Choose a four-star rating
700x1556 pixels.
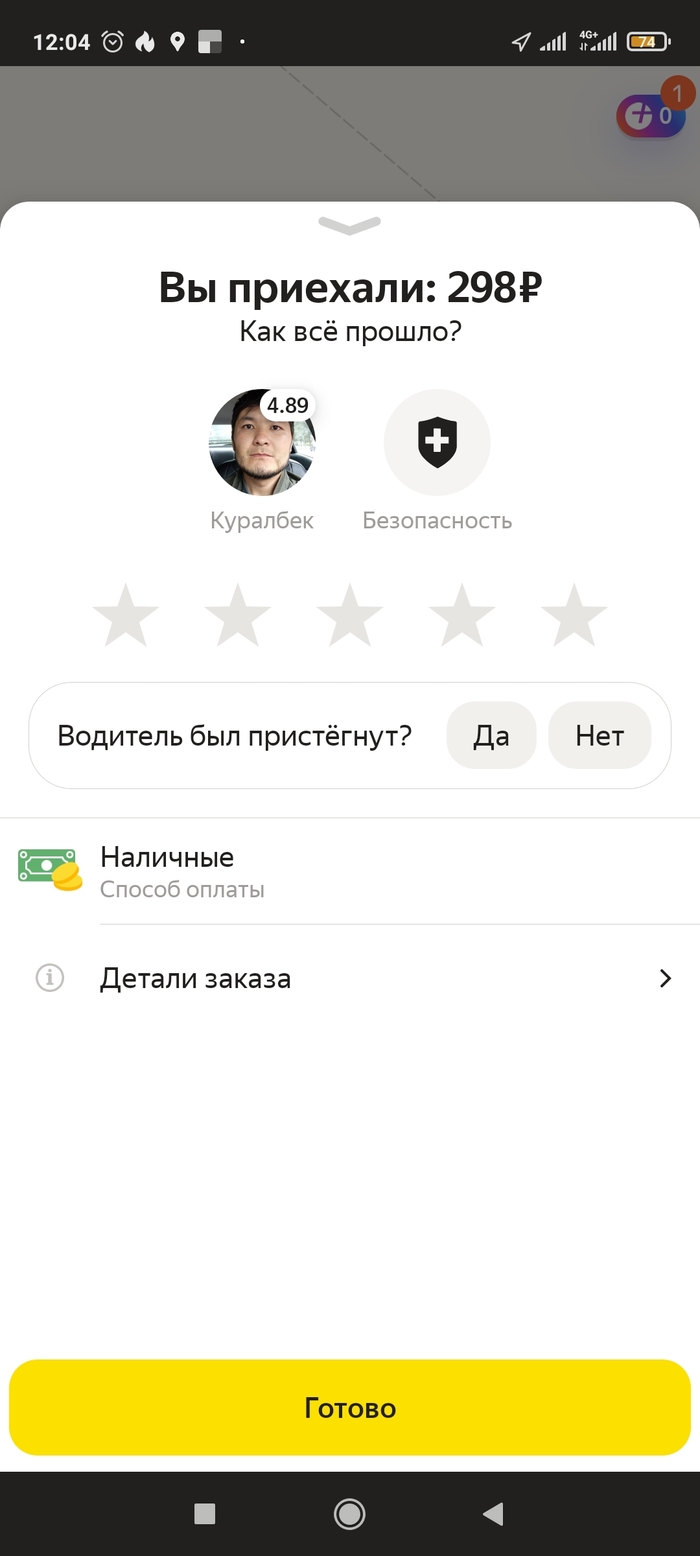pyautogui.click(x=462, y=616)
